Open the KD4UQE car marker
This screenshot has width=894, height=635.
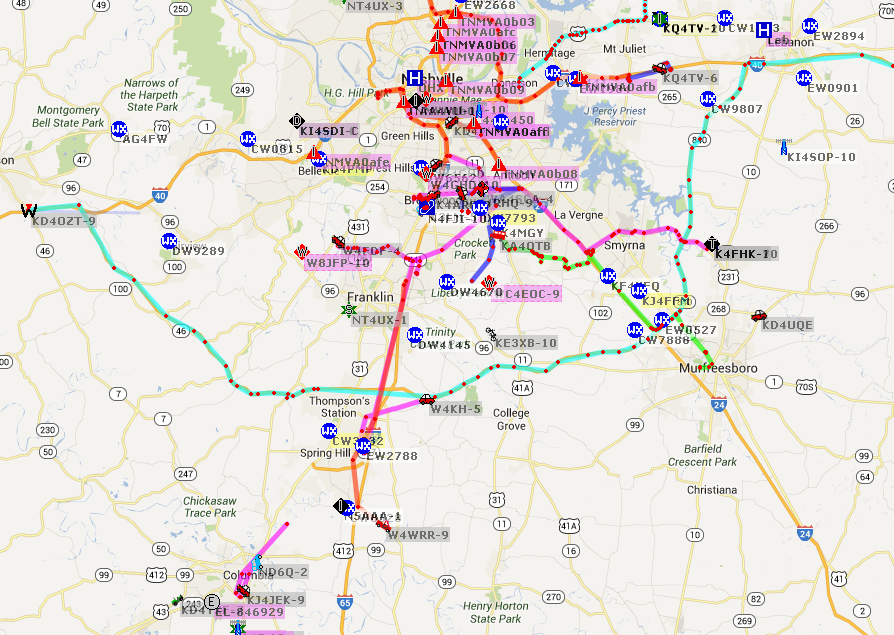tap(759, 315)
